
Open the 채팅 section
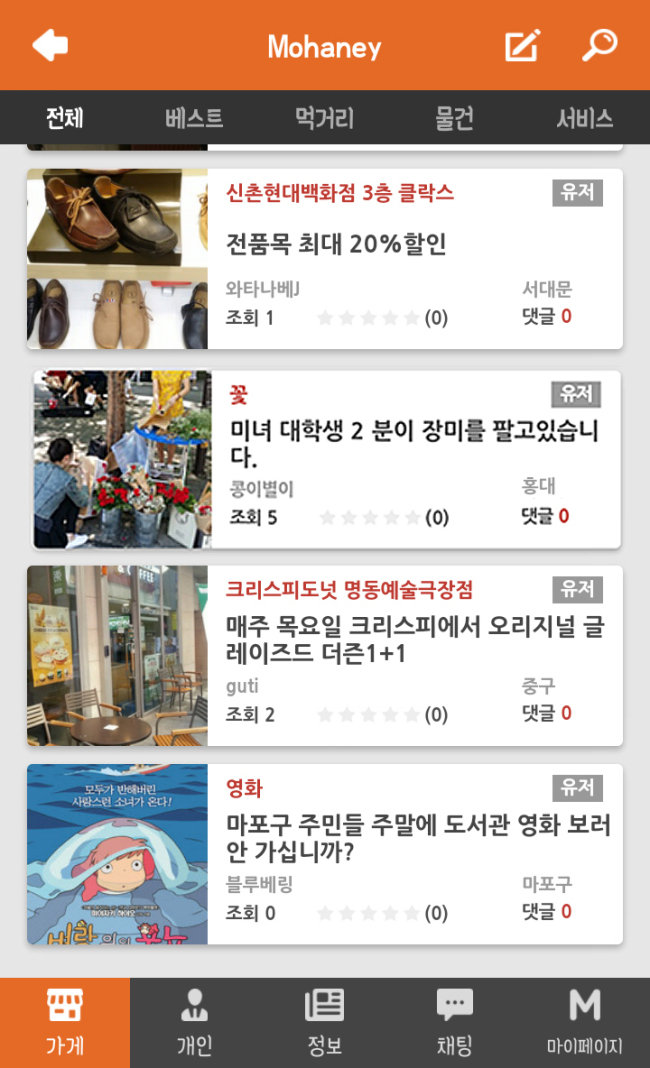(x=454, y=1023)
